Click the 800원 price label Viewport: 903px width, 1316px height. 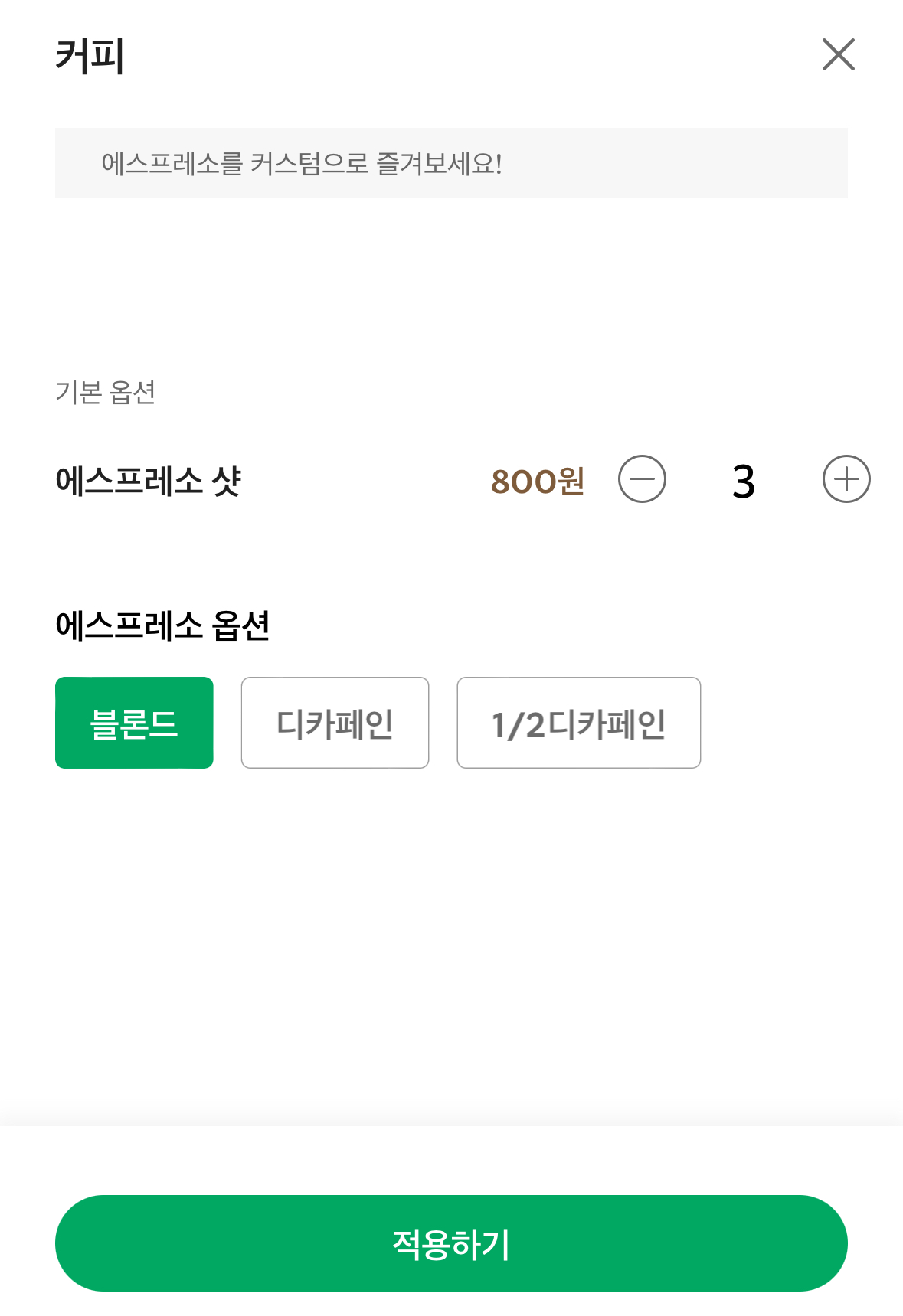point(538,481)
